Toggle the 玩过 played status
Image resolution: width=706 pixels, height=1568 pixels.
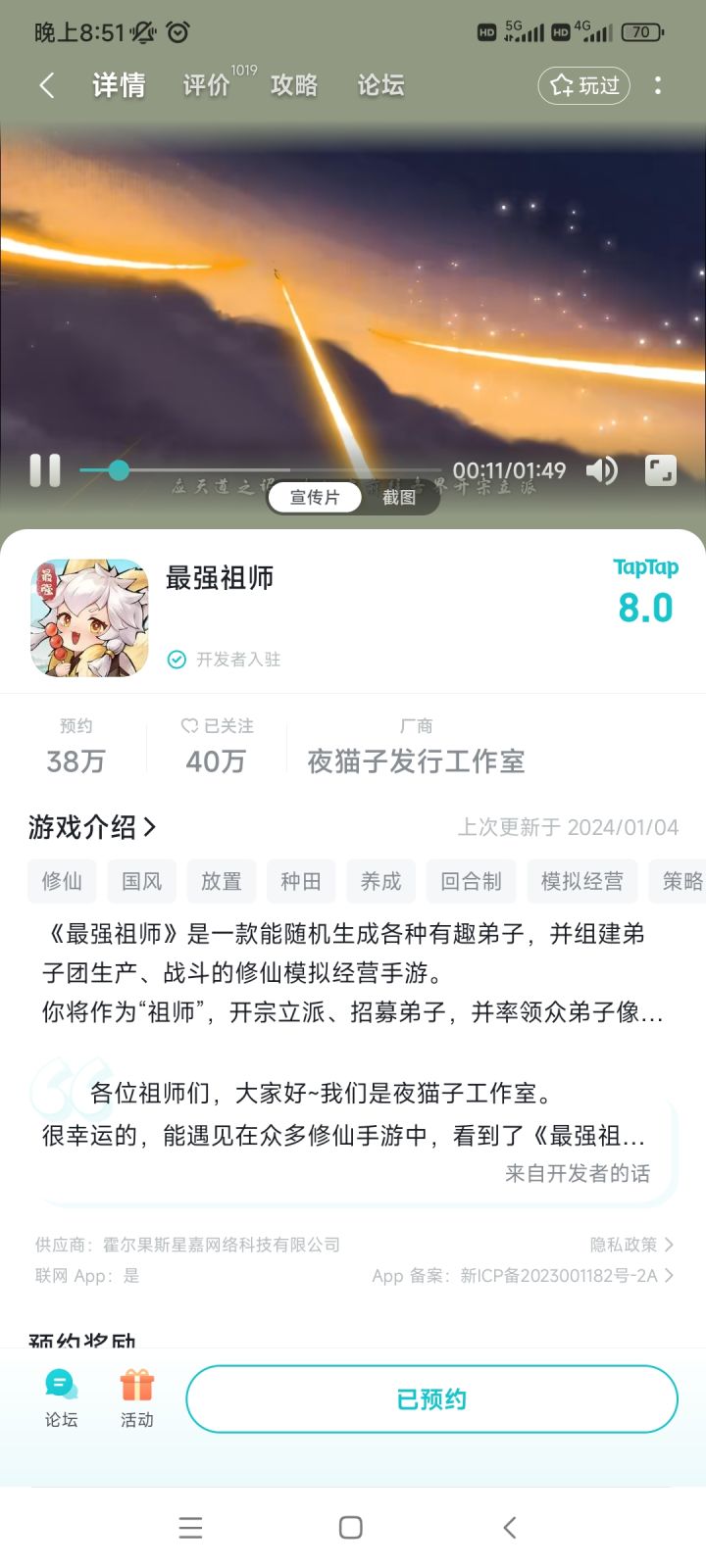point(583,86)
